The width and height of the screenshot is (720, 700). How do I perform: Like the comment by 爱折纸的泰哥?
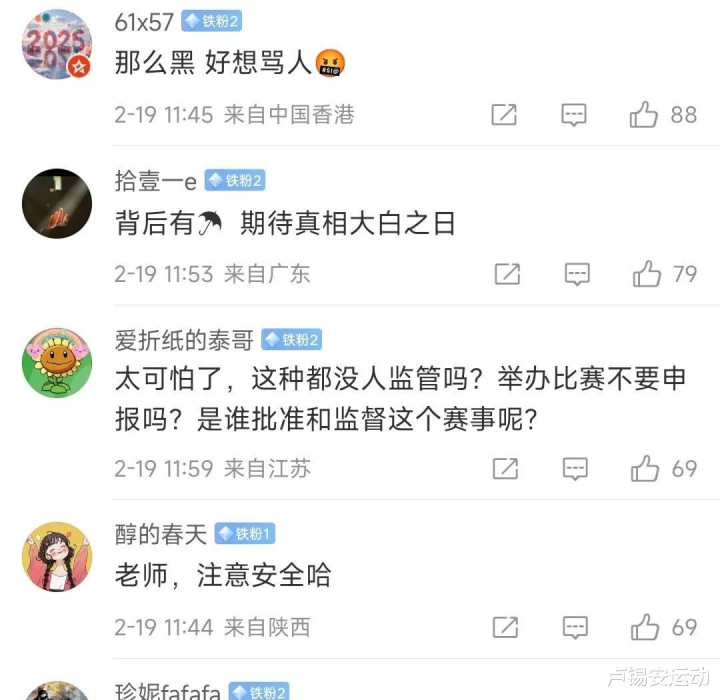645,468
